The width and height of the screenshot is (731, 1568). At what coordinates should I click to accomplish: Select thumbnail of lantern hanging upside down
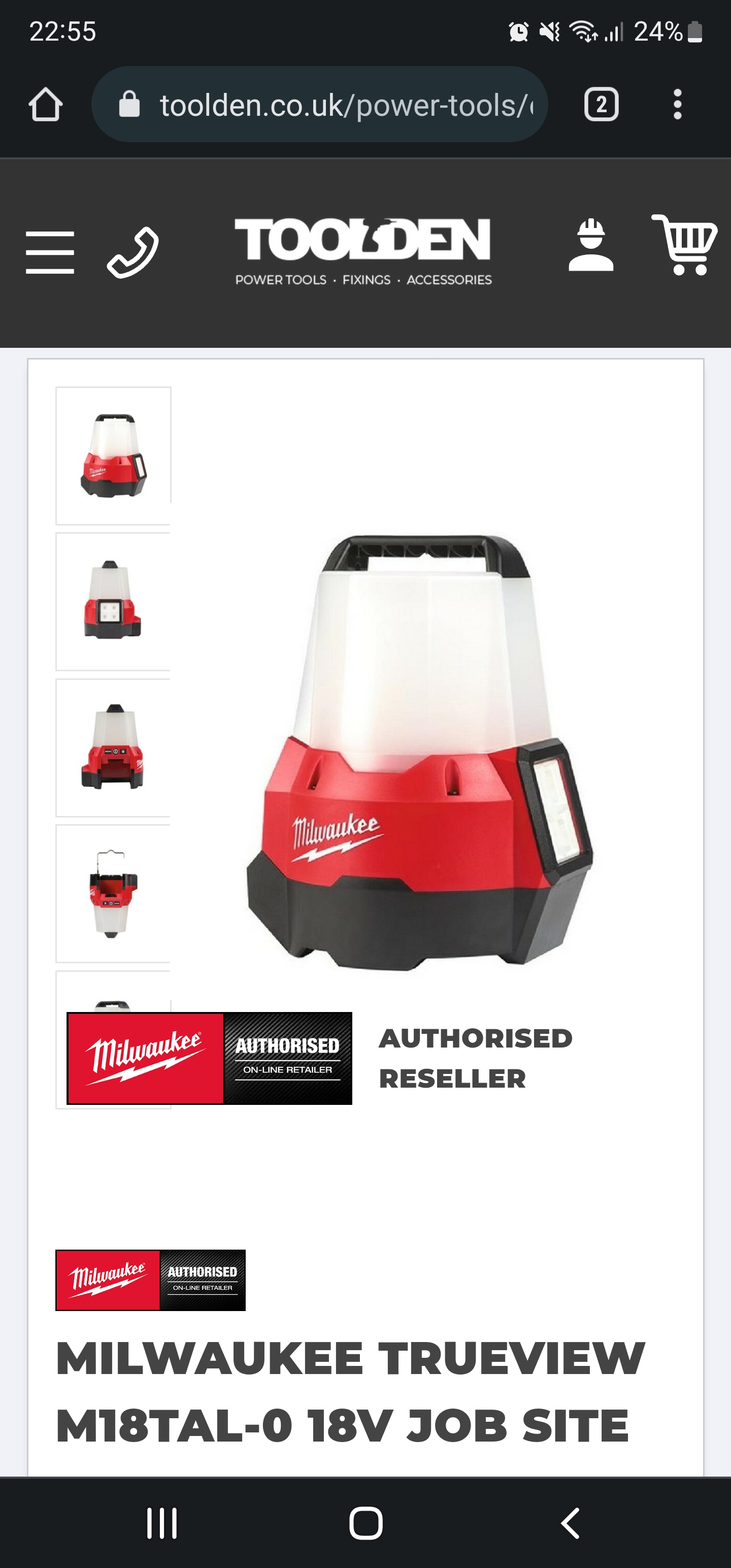click(x=113, y=893)
